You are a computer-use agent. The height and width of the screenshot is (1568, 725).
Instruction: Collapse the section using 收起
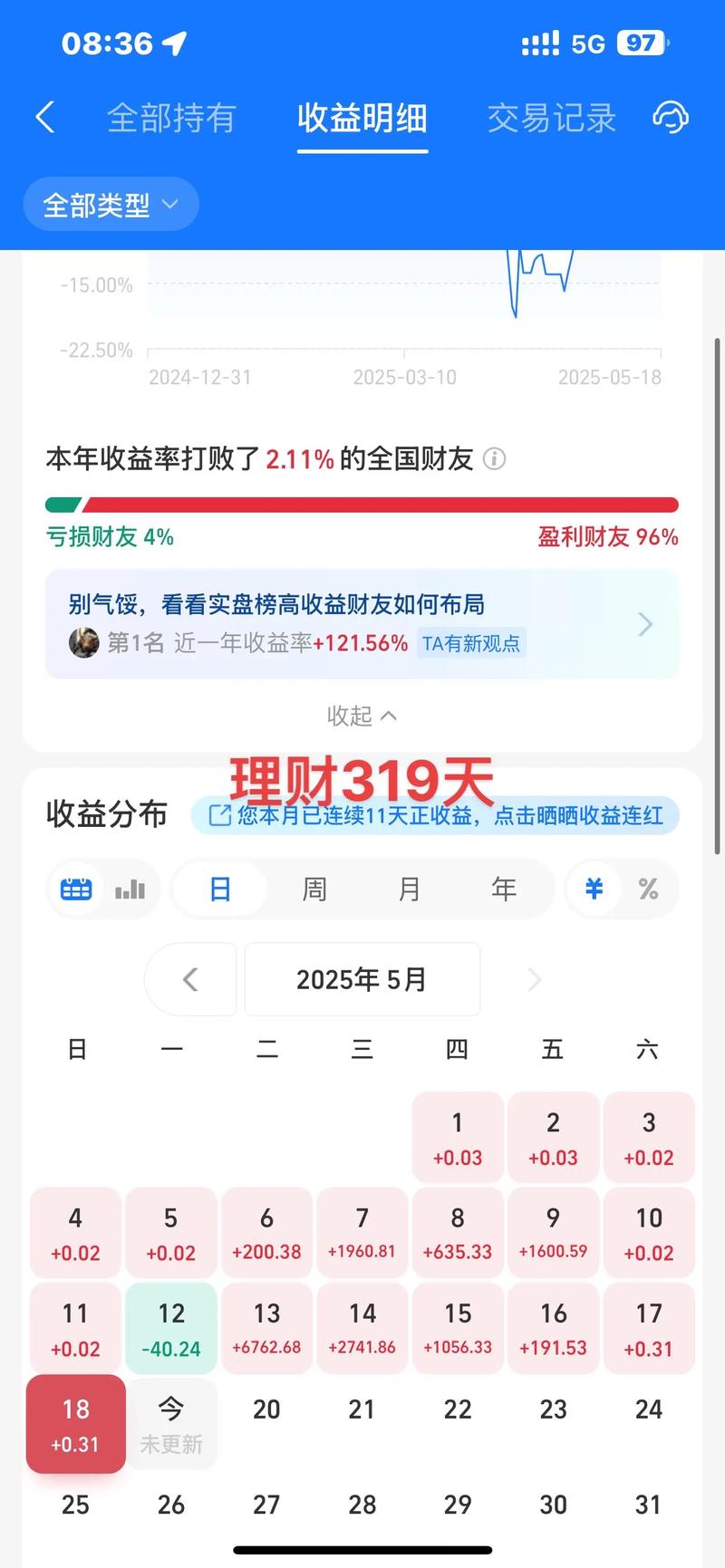pos(362,716)
